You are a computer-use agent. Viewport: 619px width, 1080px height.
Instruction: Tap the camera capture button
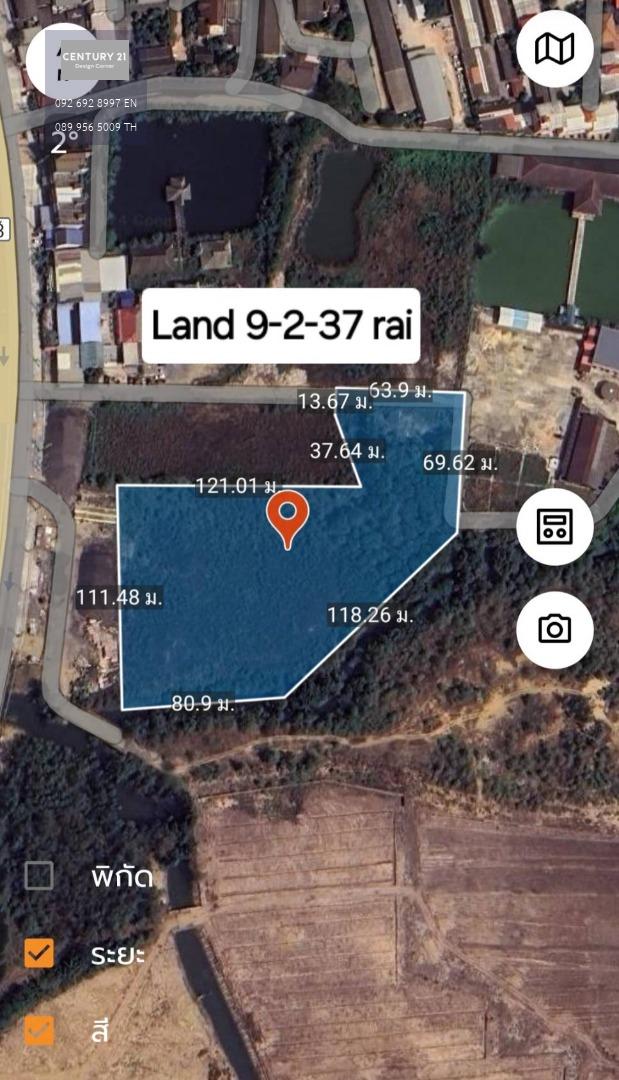click(x=554, y=630)
